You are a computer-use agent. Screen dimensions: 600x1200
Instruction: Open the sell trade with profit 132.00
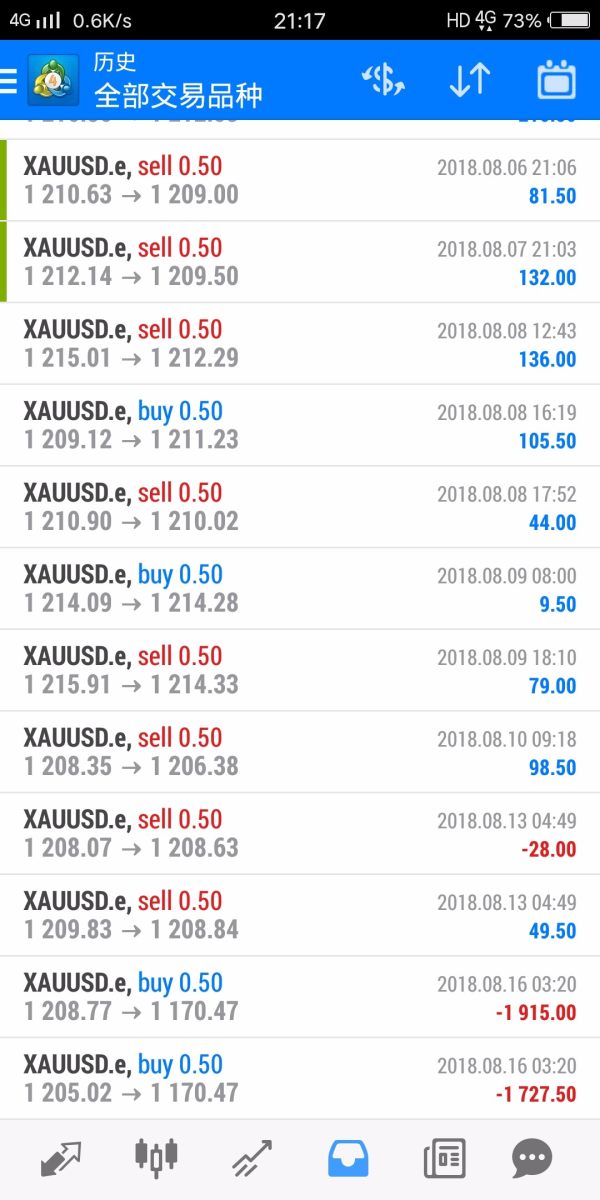pos(300,262)
